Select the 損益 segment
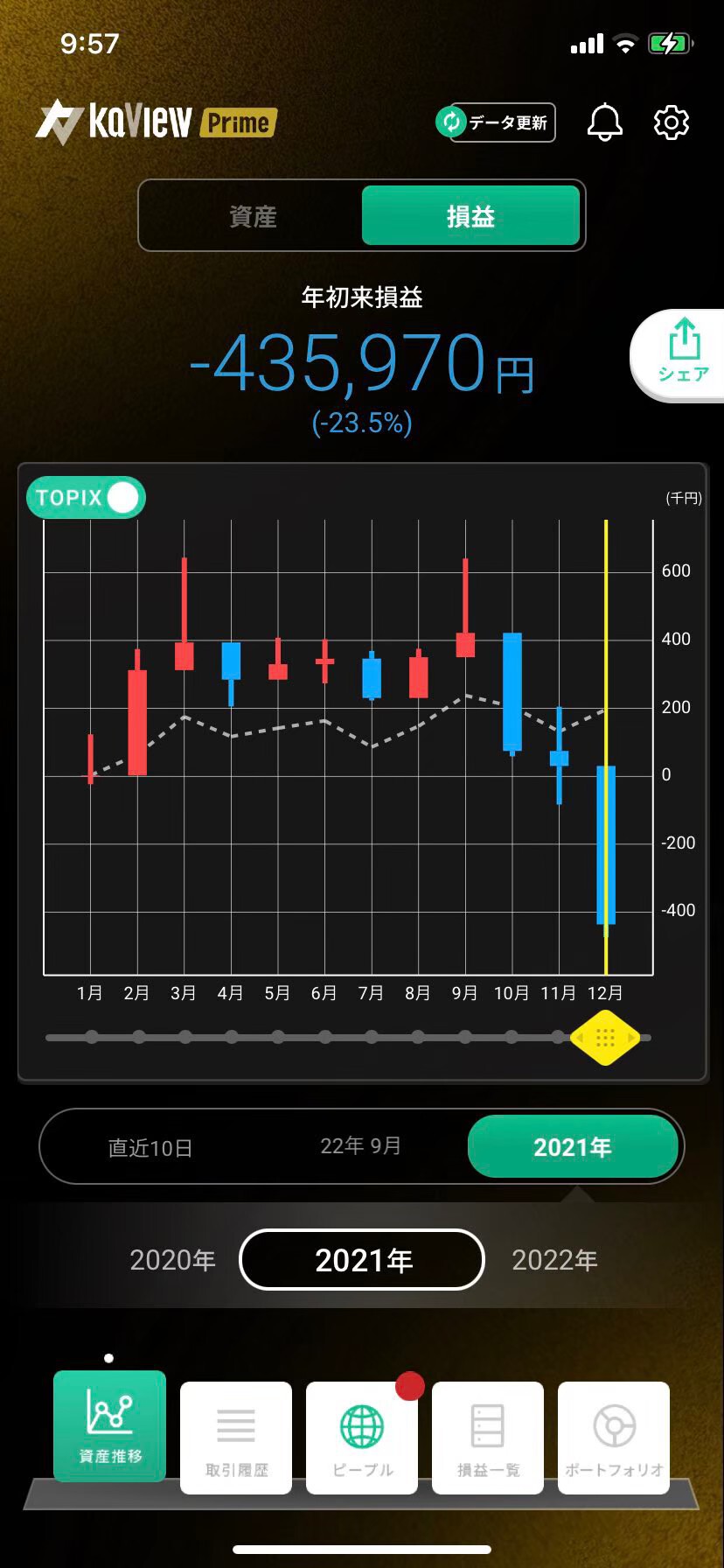Screen dimensions: 724x1568 tap(470, 215)
